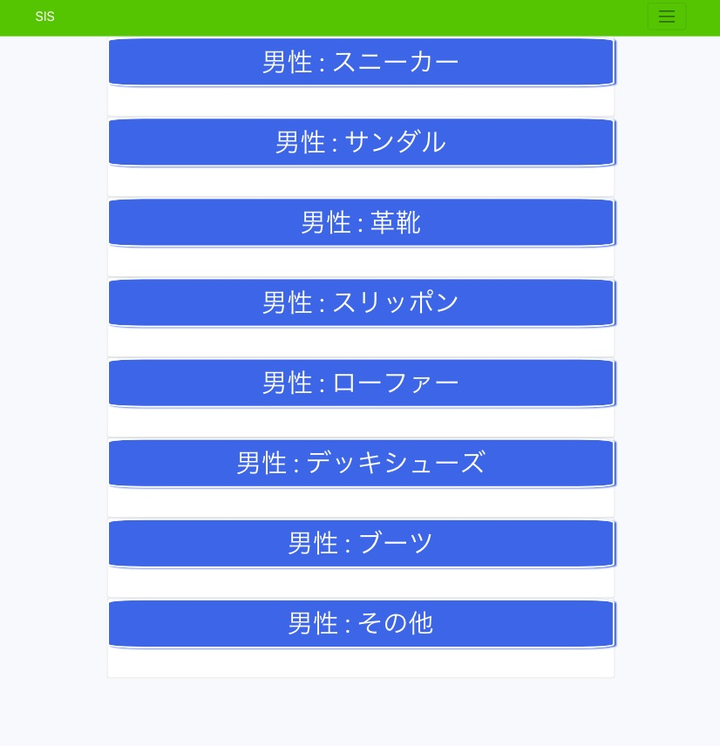The height and width of the screenshot is (746, 720).
Task: Go to the SIS home link
Action: pyautogui.click(x=45, y=17)
